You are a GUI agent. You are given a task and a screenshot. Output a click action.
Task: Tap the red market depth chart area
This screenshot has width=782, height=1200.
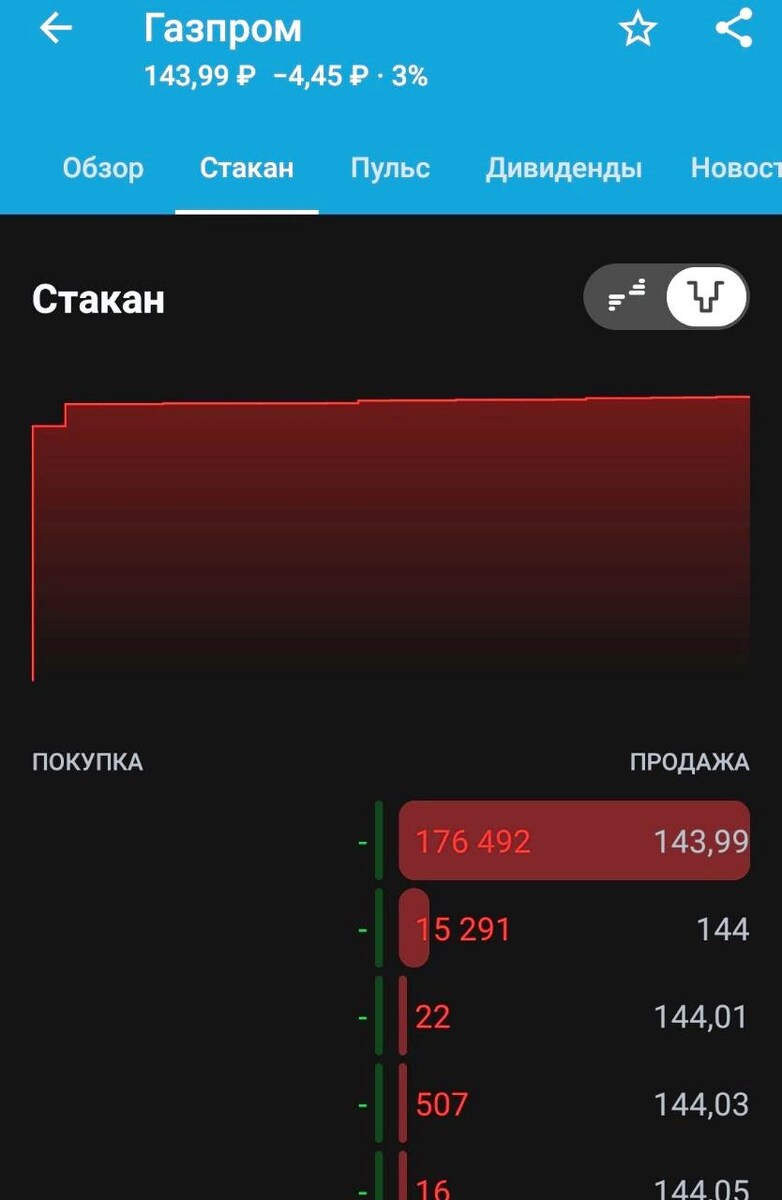390,530
